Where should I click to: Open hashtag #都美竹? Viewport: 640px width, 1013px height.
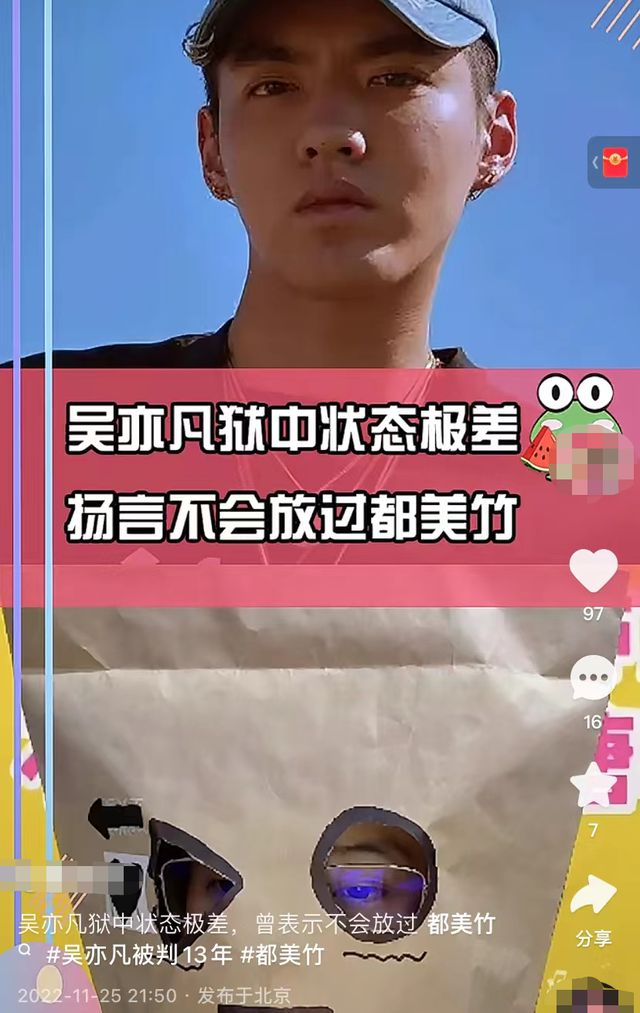click(x=281, y=955)
